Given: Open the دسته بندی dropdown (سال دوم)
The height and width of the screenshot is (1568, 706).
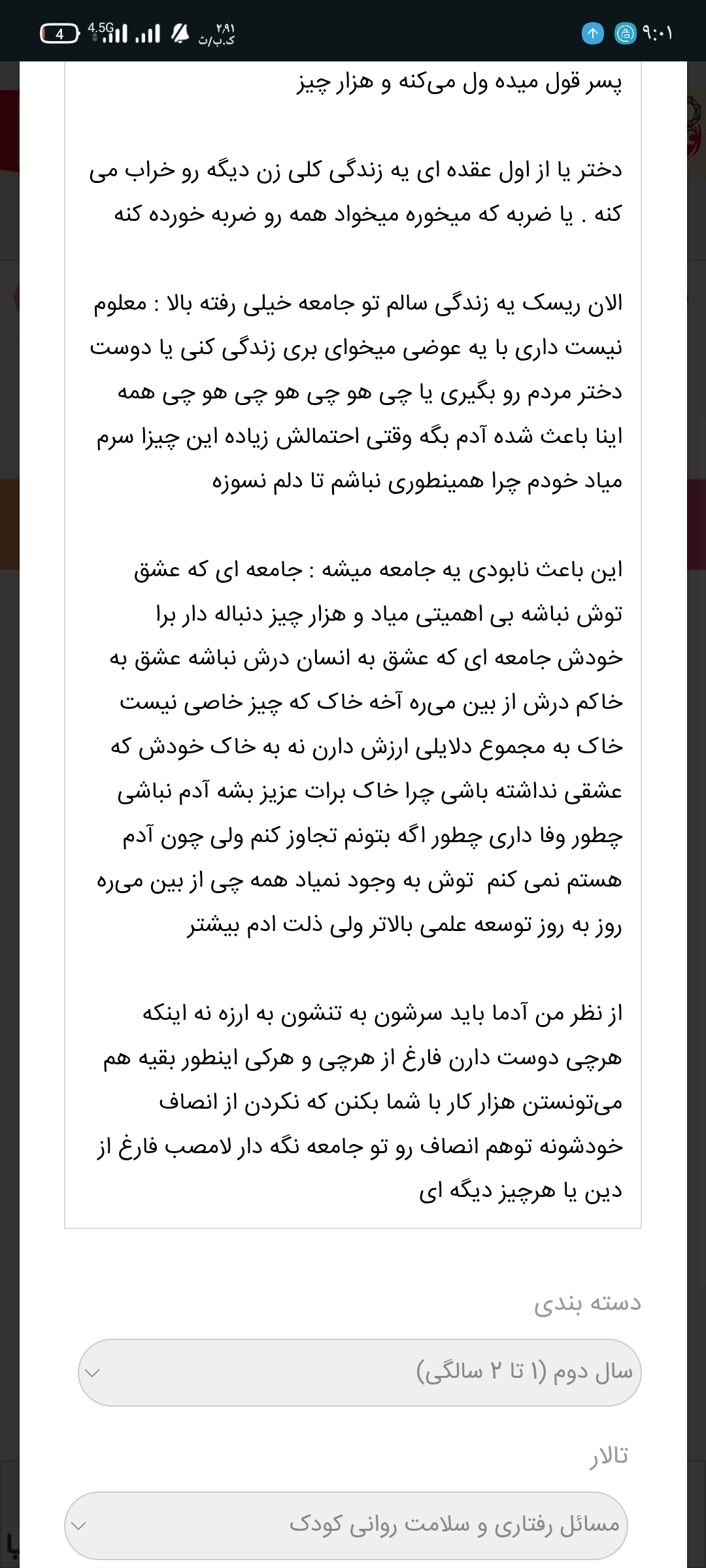Looking at the screenshot, I should (x=359, y=1372).
